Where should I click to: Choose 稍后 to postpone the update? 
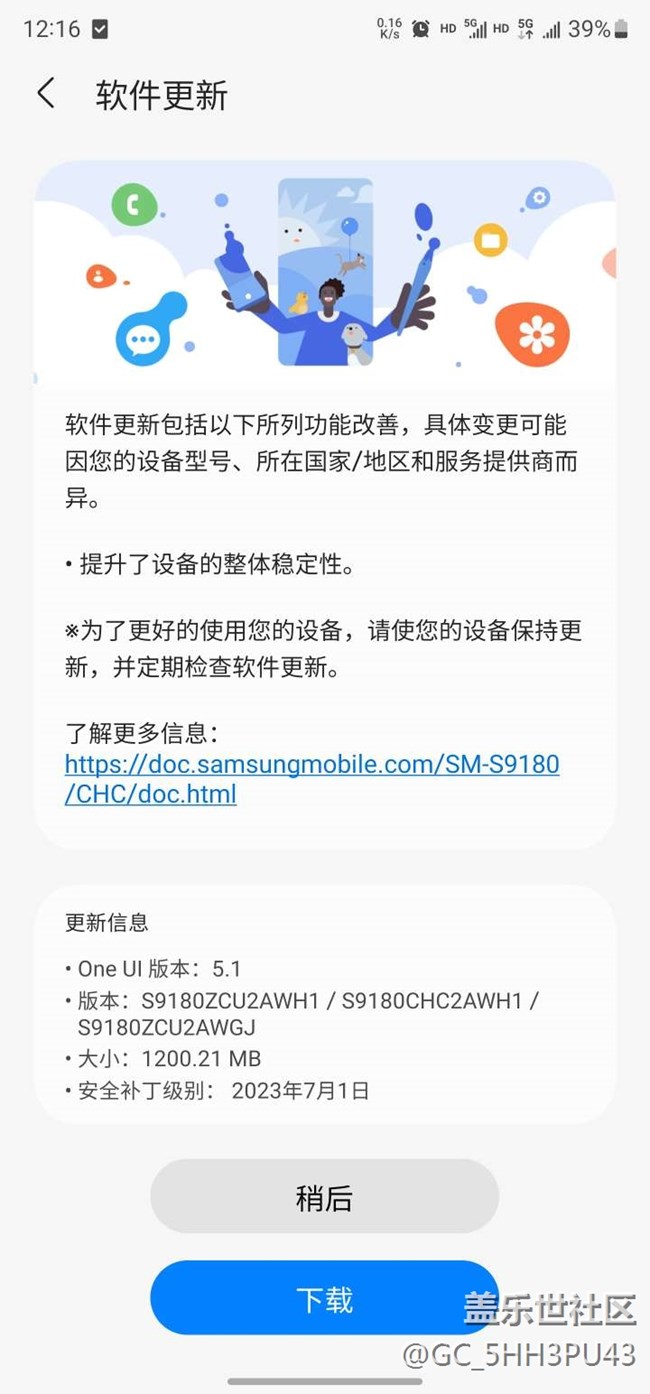tap(324, 1197)
